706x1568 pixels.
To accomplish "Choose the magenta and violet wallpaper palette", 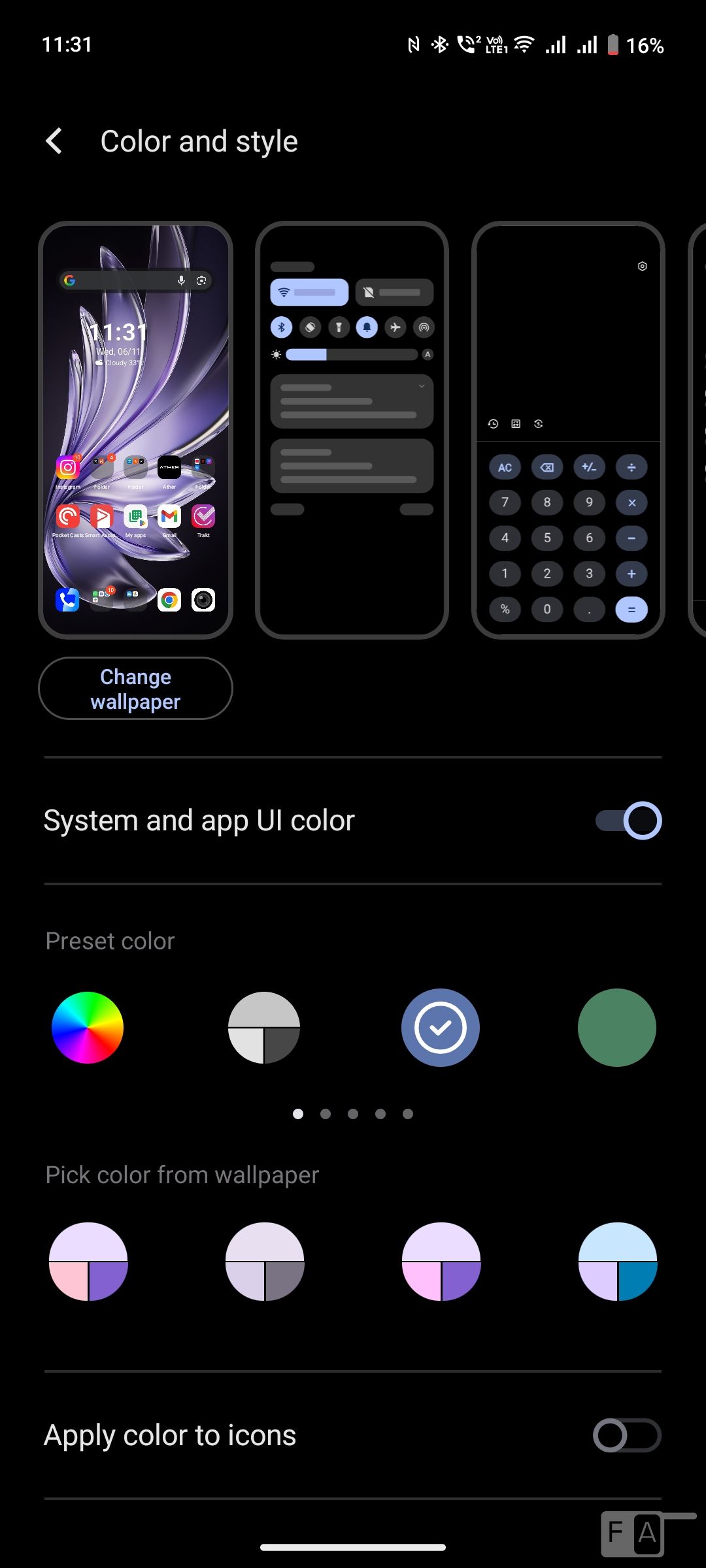I will (441, 1262).
